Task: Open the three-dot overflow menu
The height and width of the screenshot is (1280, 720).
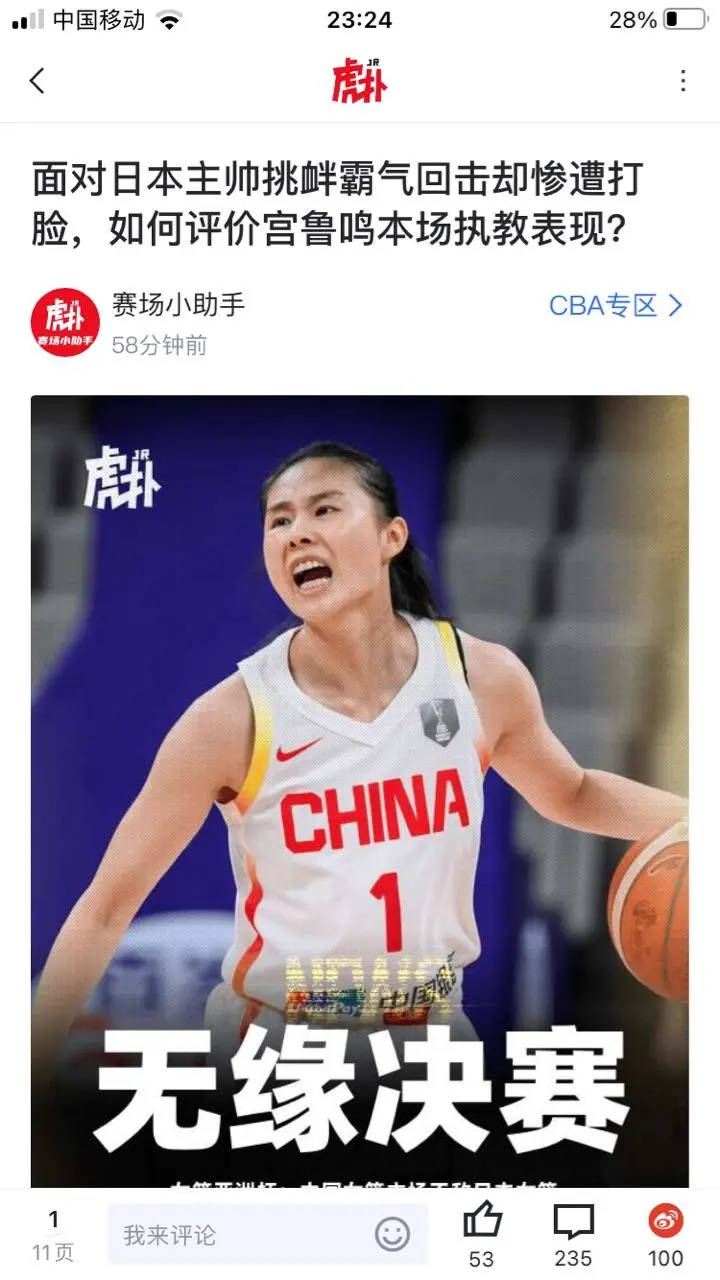Action: pyautogui.click(x=683, y=81)
